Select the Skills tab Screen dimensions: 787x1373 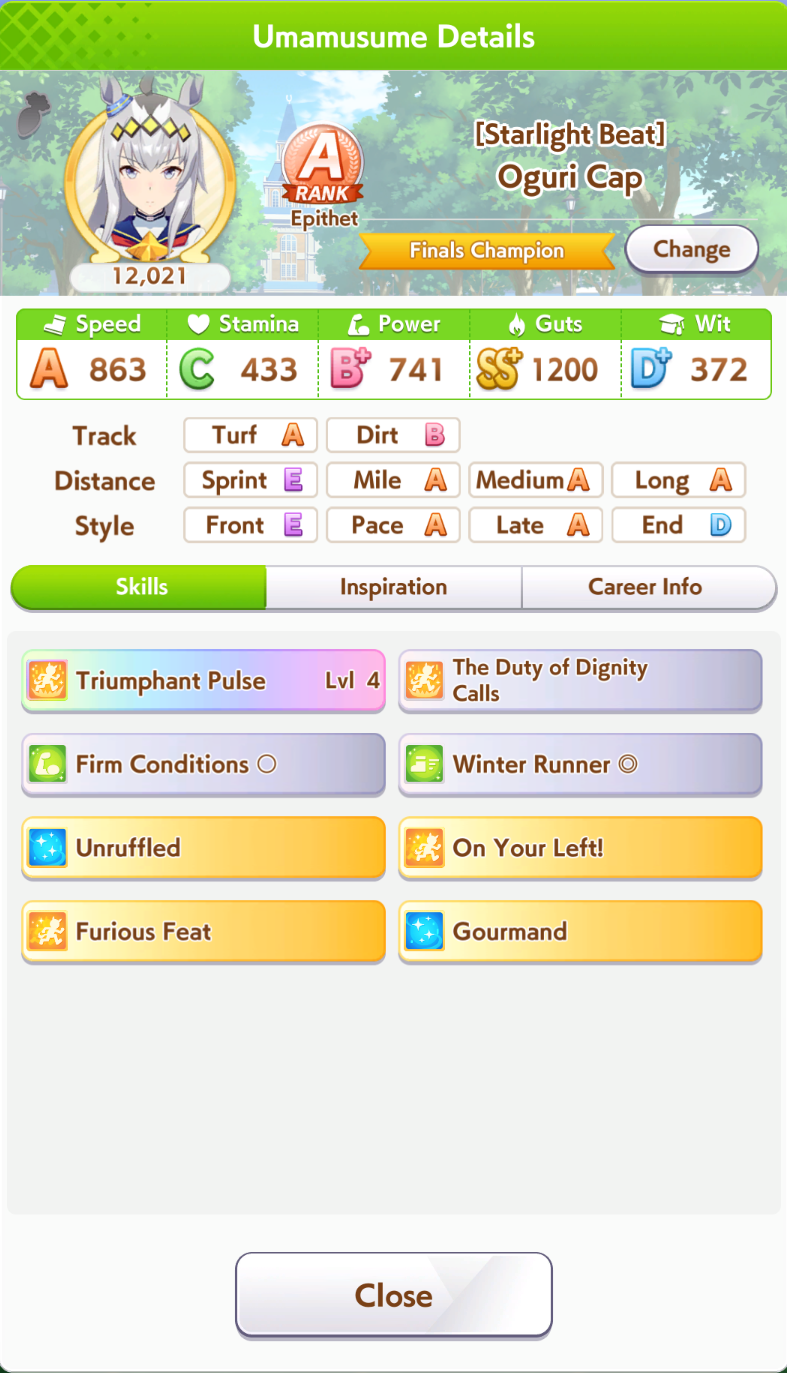tap(139, 587)
